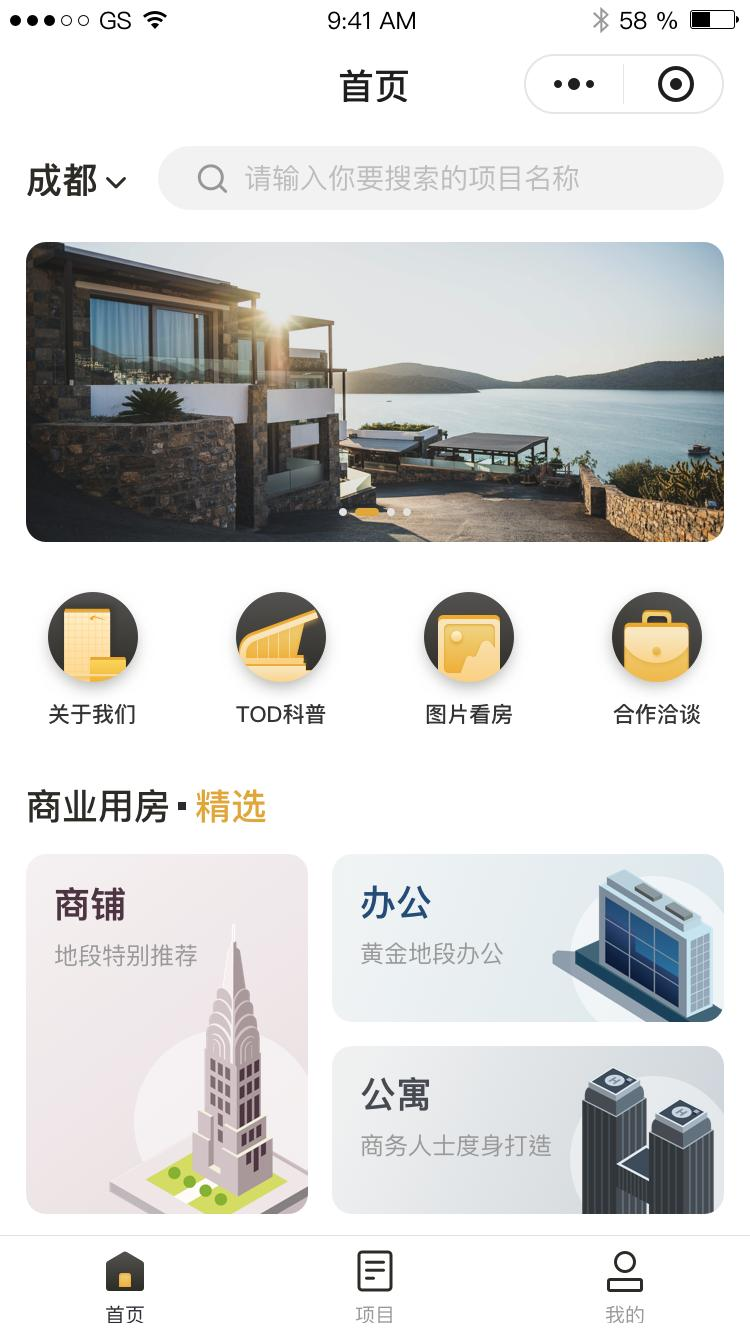750x1334 pixels.
Task: Select 图片看房
Action: click(469, 660)
